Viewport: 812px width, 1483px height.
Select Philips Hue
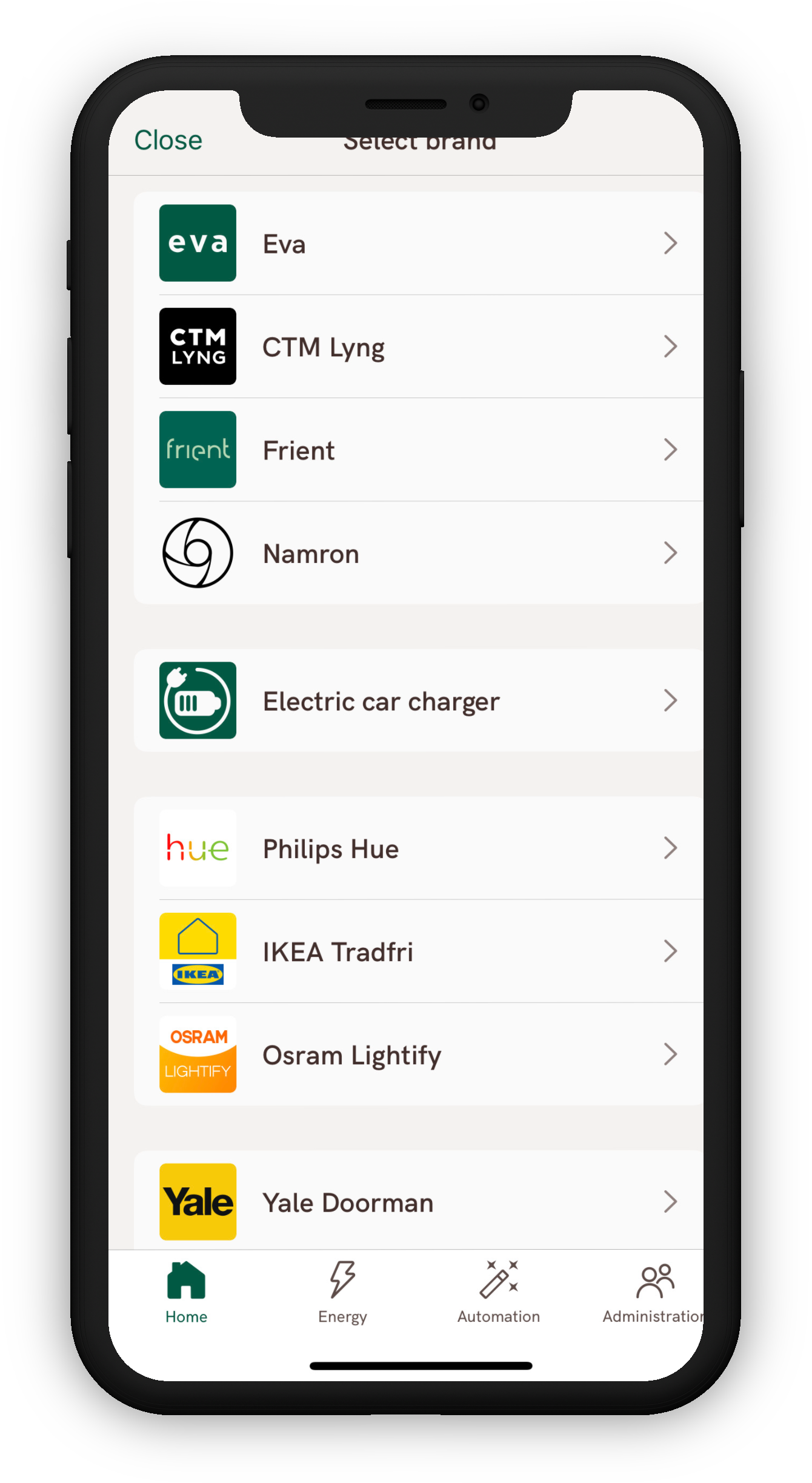coord(419,848)
